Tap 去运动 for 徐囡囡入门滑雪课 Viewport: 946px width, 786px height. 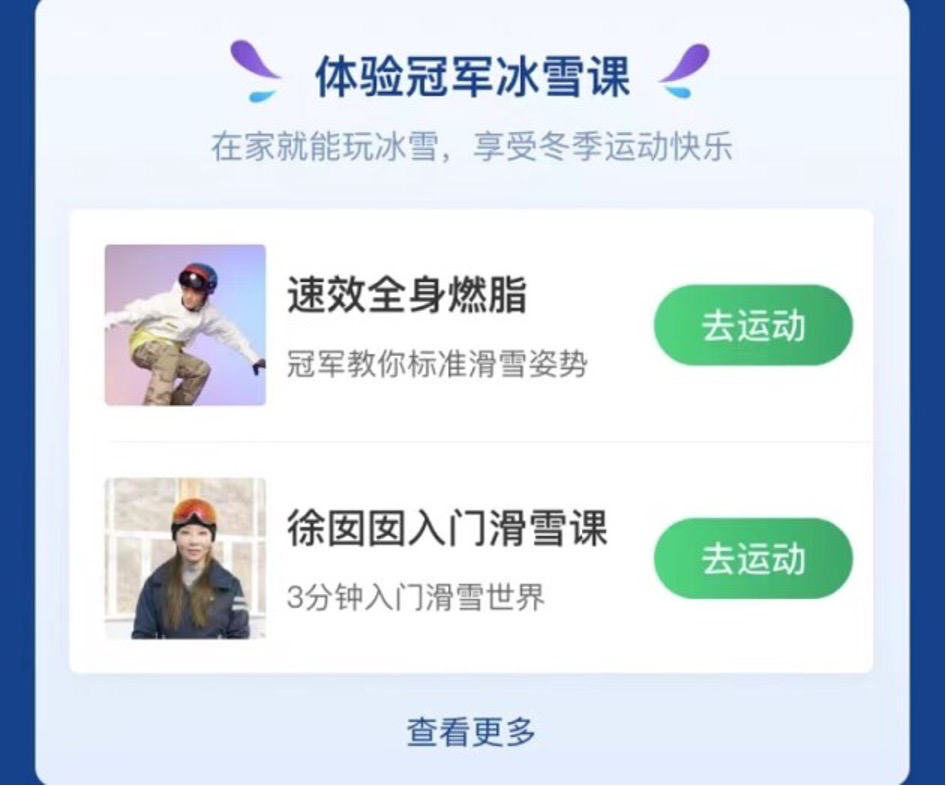(753, 559)
